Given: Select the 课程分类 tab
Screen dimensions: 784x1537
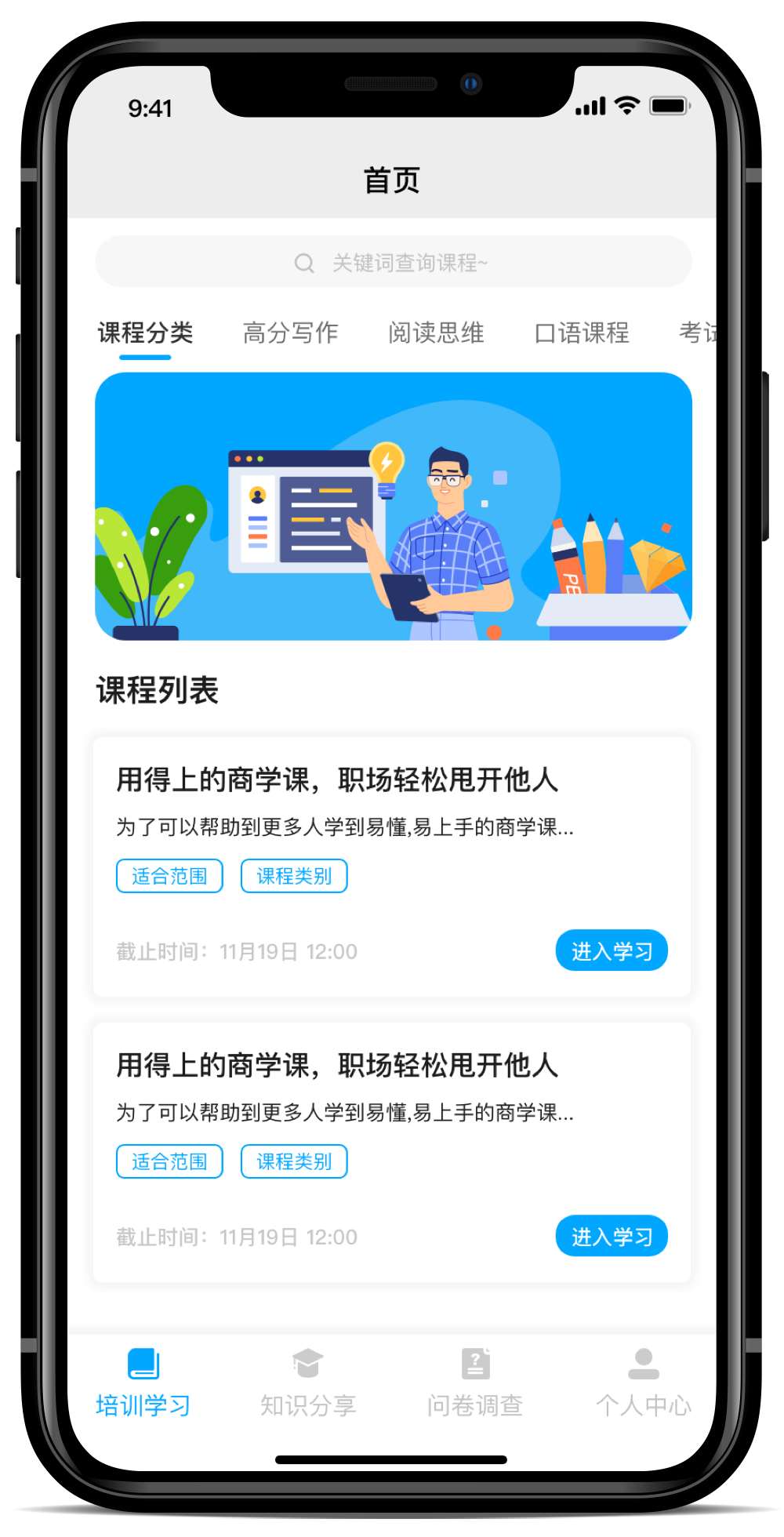Looking at the screenshot, I should point(145,333).
